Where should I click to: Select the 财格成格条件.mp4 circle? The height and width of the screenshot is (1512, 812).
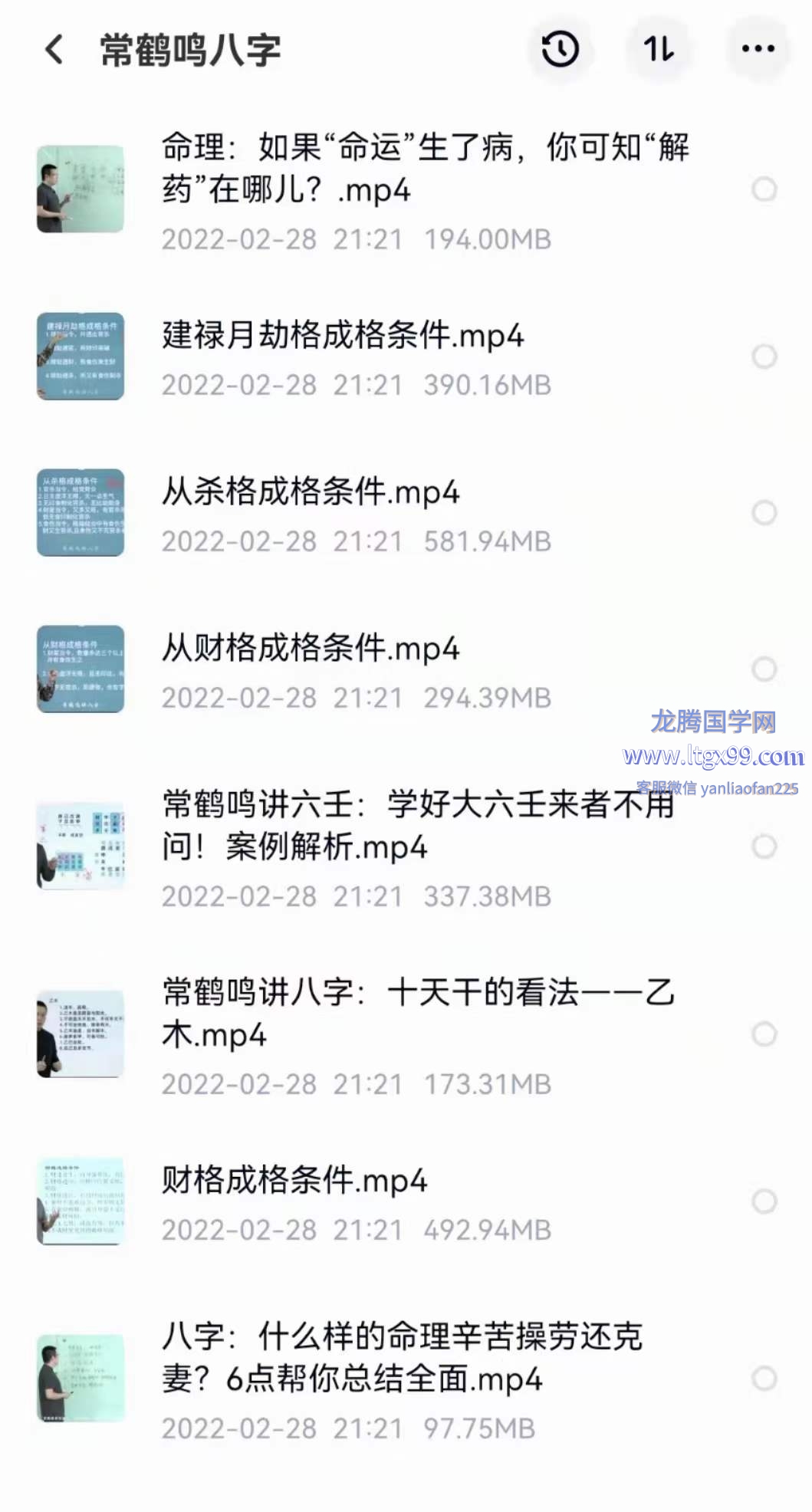click(764, 1201)
